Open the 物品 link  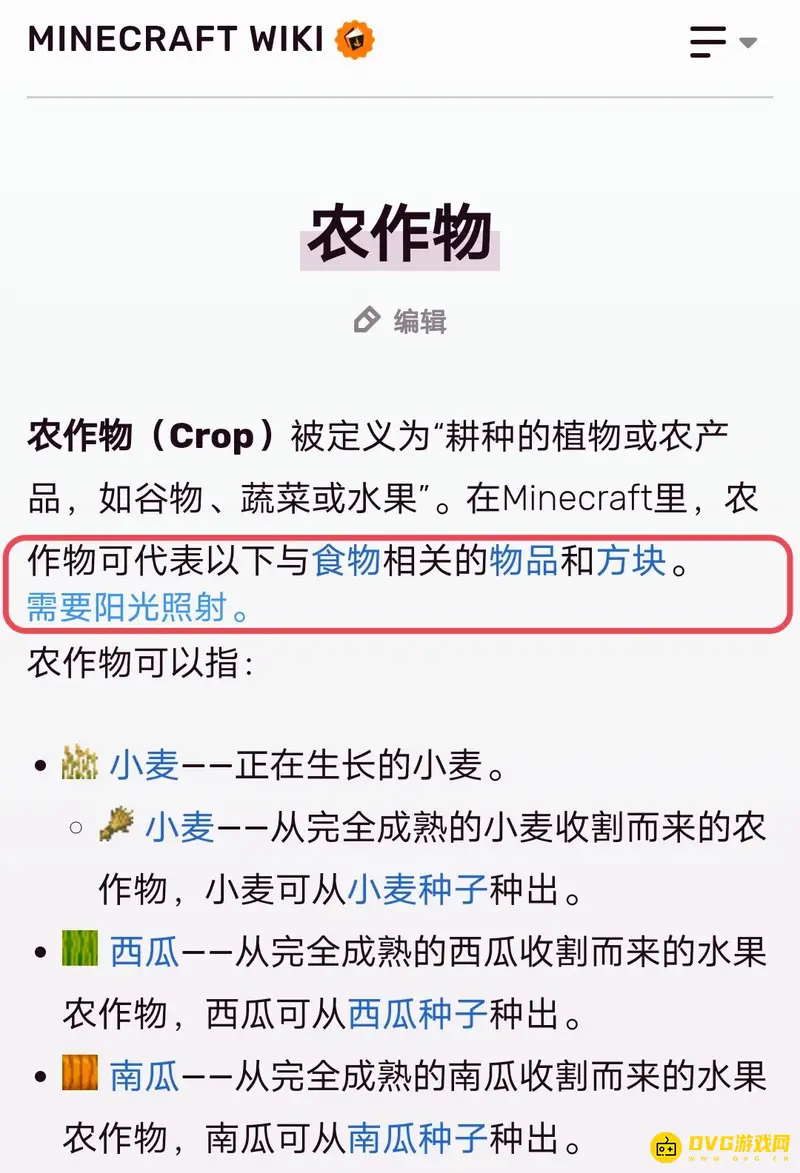coord(523,562)
